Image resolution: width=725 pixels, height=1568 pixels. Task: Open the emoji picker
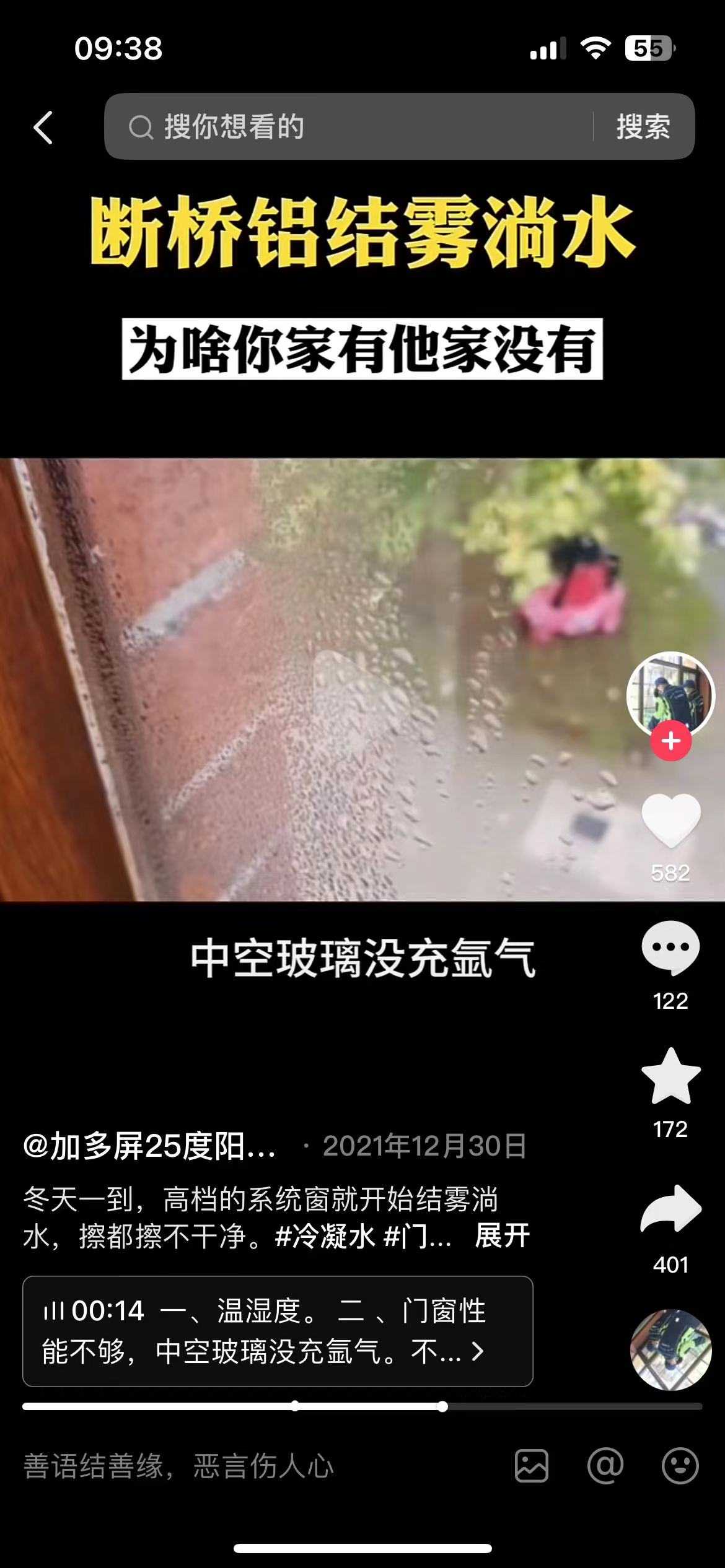(x=680, y=1466)
